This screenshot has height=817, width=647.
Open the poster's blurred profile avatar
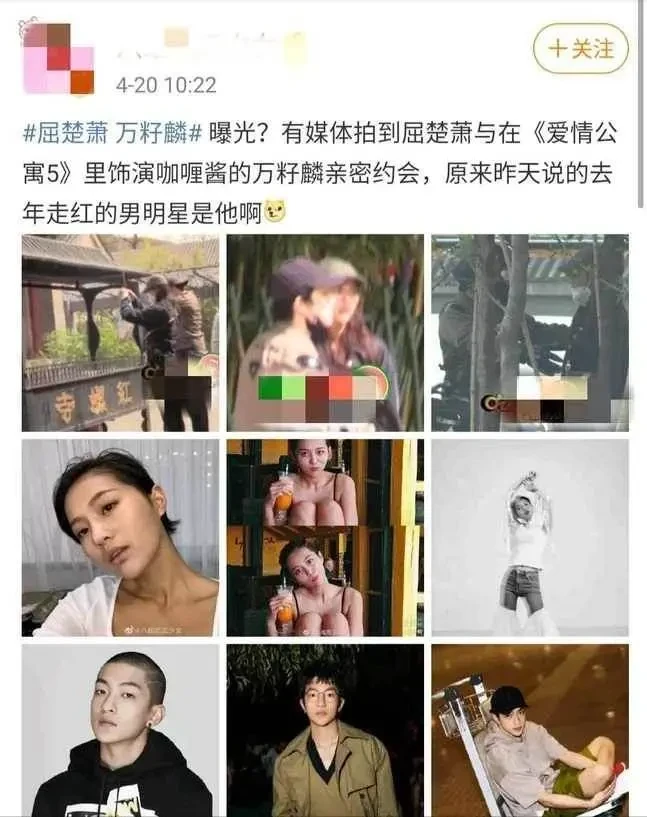tap(59, 58)
